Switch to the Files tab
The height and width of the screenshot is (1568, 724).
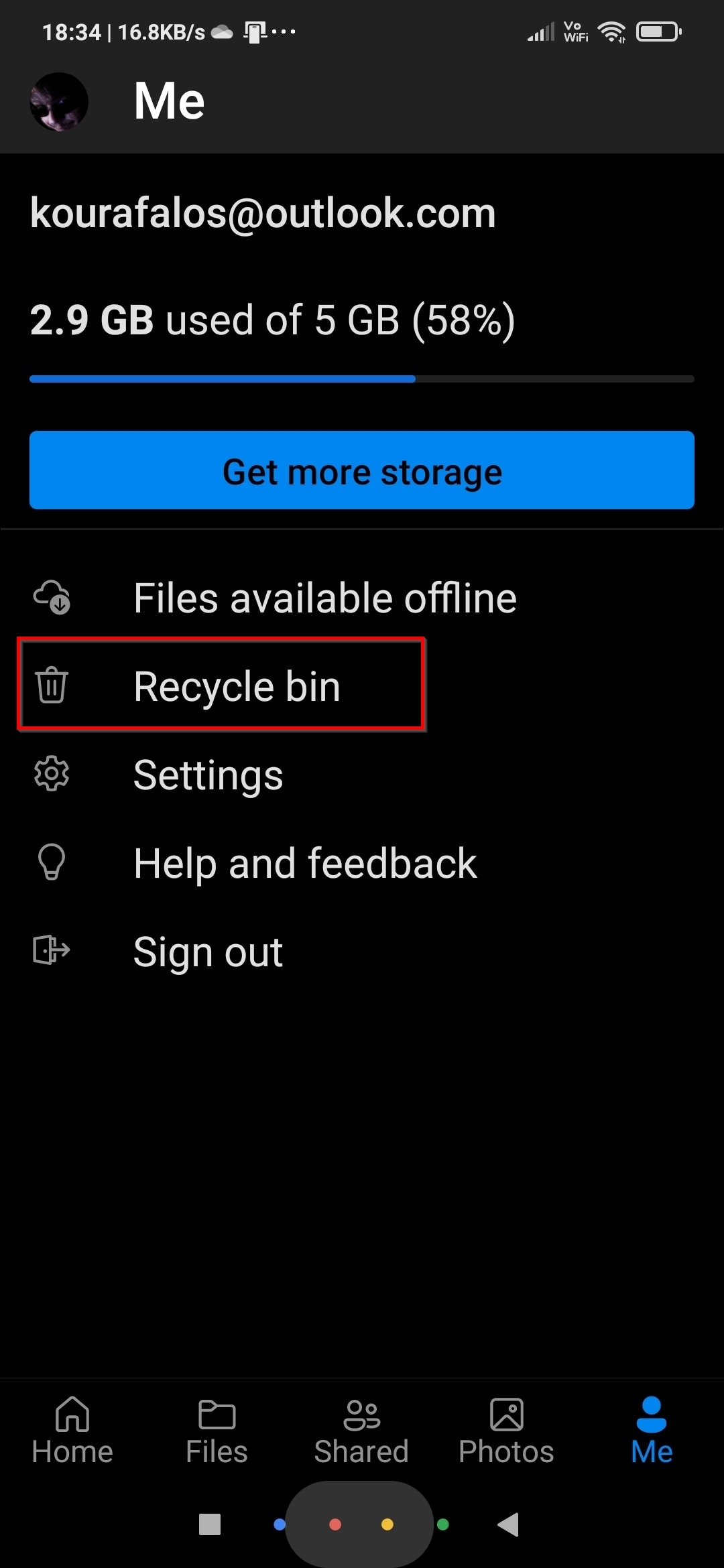(x=217, y=1430)
